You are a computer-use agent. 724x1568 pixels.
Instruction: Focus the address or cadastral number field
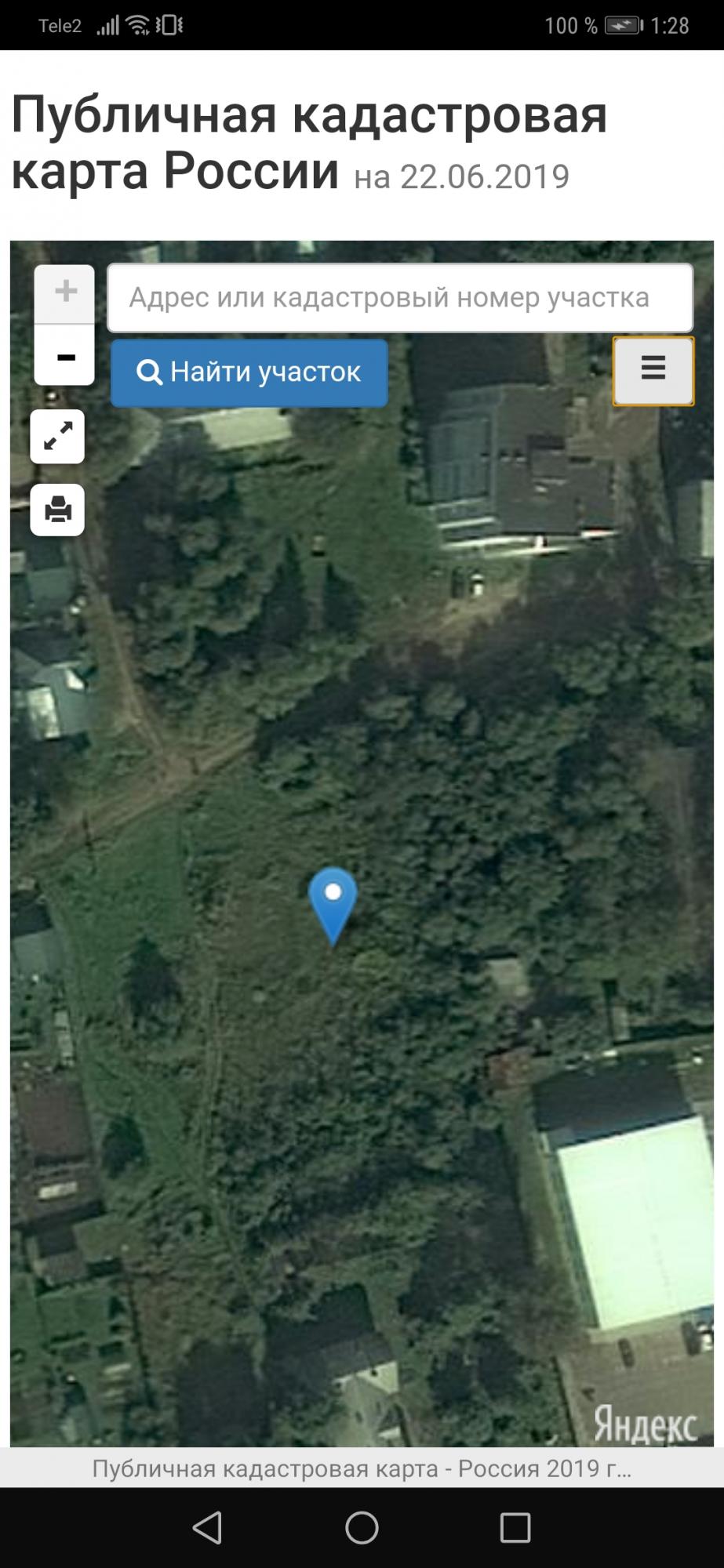(400, 298)
